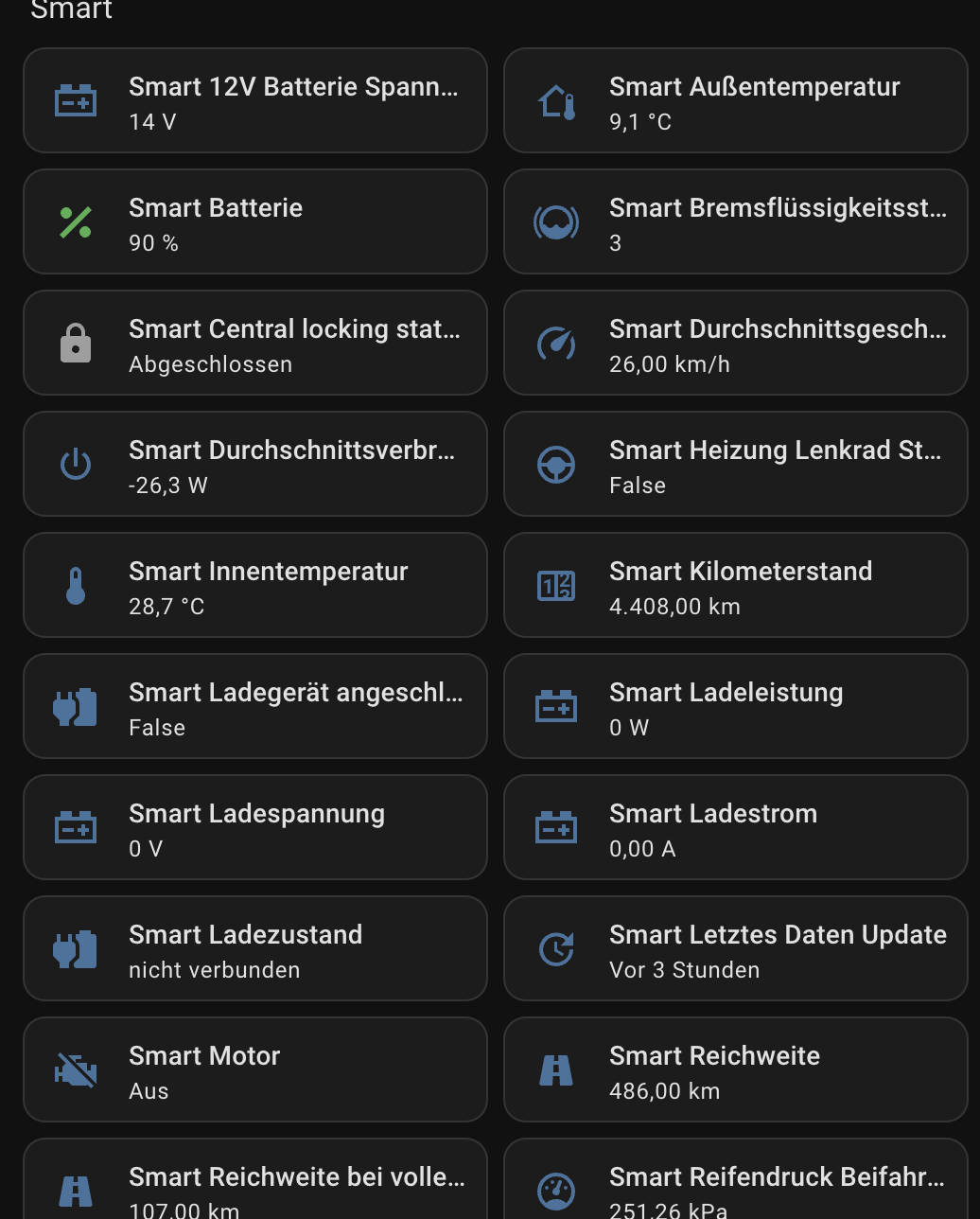Image resolution: width=980 pixels, height=1219 pixels.
Task: Open the Smart Durchschnittsverbrauch card
Action: pyautogui.click(x=255, y=465)
